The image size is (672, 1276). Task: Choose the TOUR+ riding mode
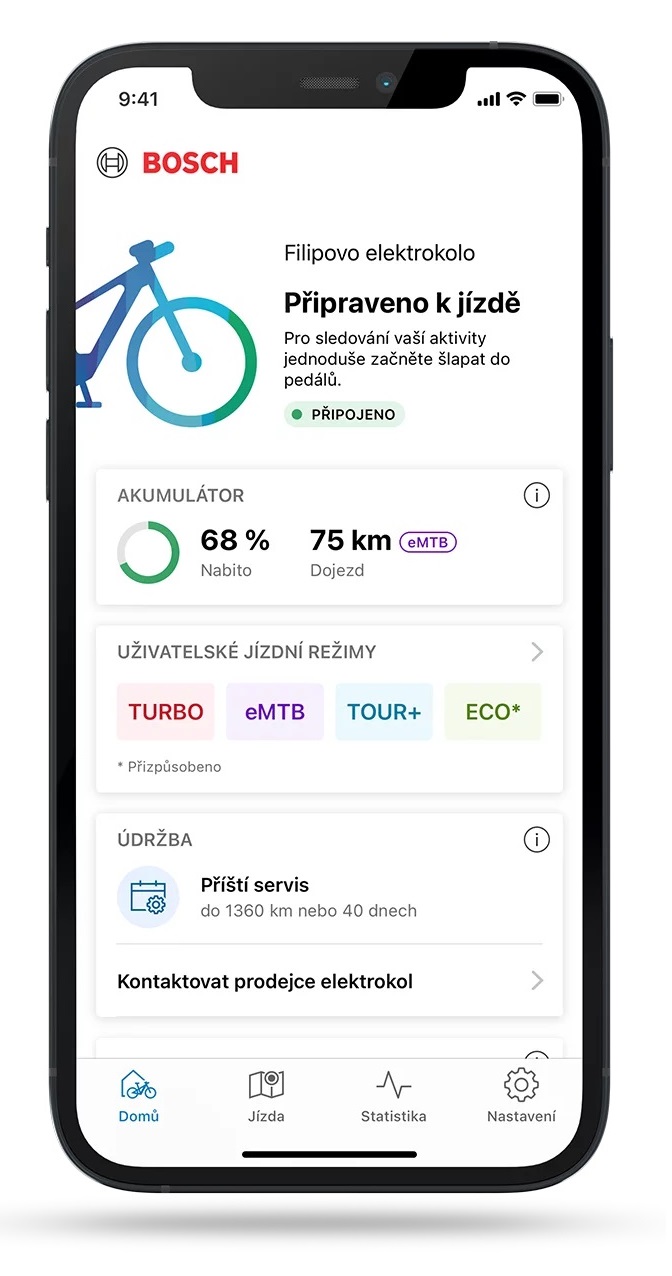(x=384, y=712)
